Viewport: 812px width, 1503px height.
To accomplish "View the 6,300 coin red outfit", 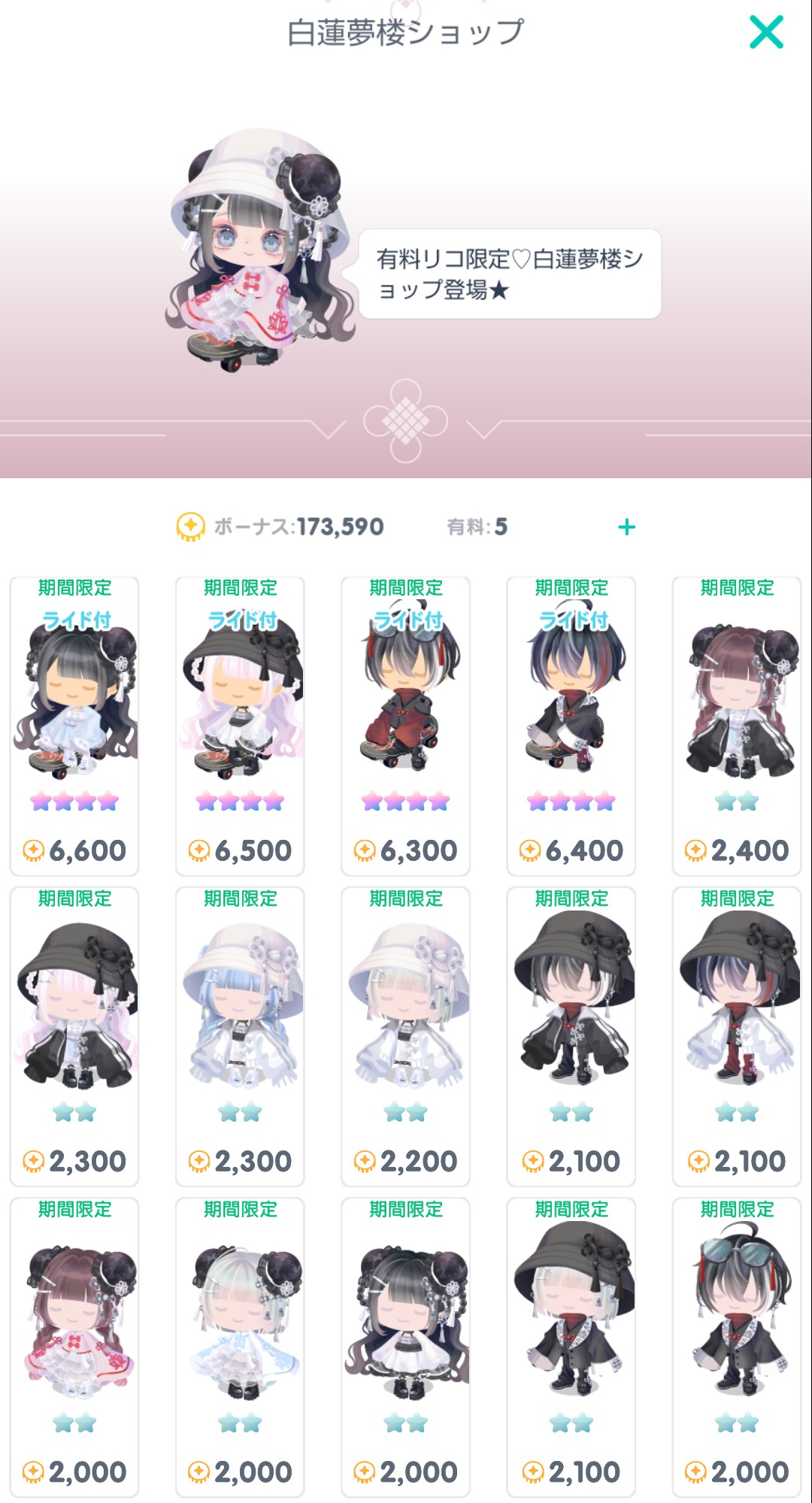I will coord(405,726).
